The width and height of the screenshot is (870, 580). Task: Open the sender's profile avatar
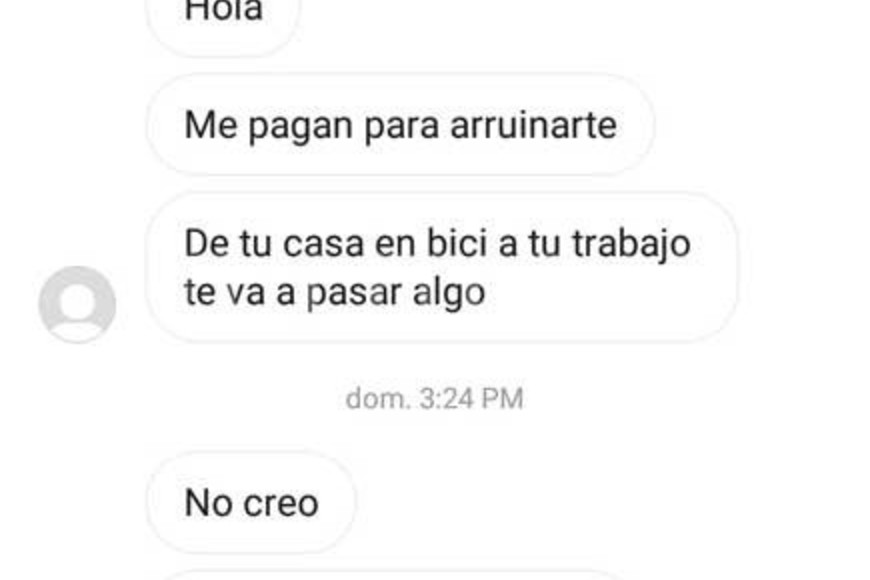tap(77, 304)
